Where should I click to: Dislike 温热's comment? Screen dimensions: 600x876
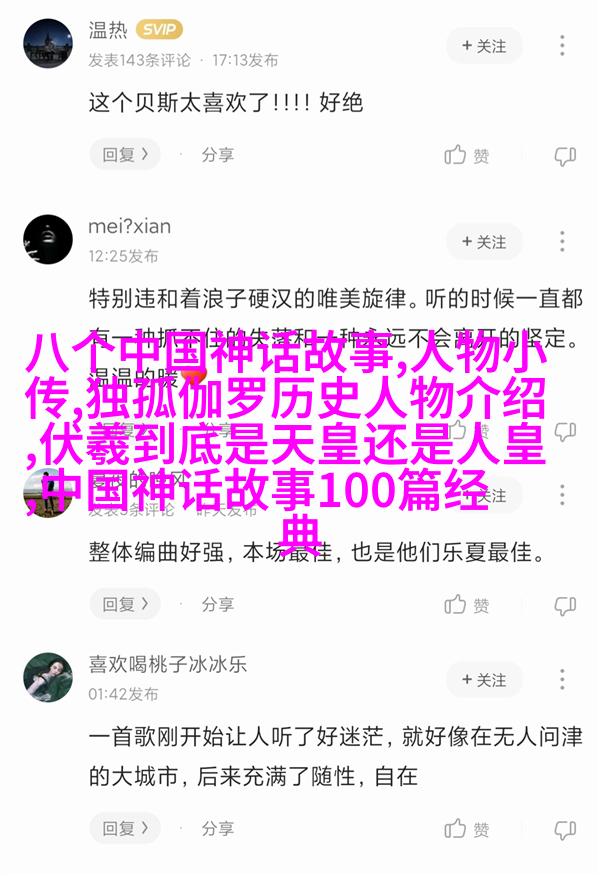click(565, 156)
